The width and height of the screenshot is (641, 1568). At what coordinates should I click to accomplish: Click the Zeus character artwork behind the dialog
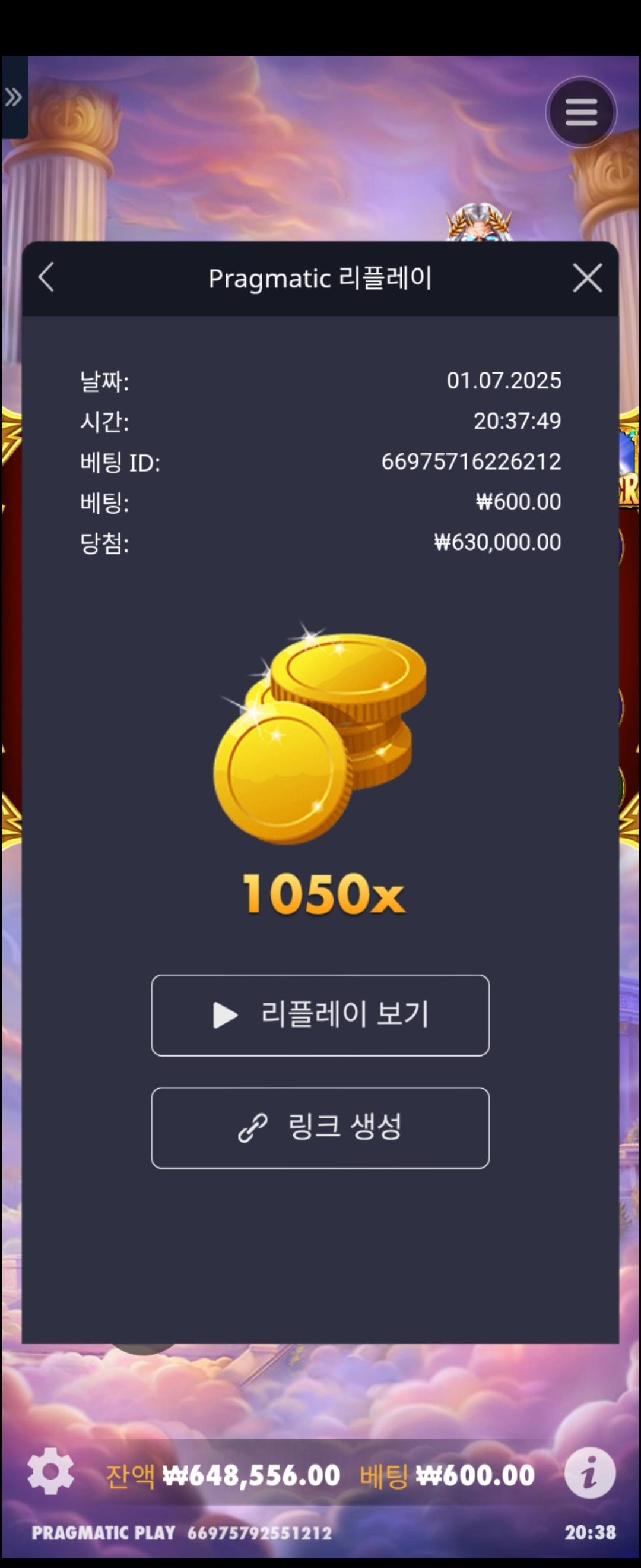(x=478, y=225)
